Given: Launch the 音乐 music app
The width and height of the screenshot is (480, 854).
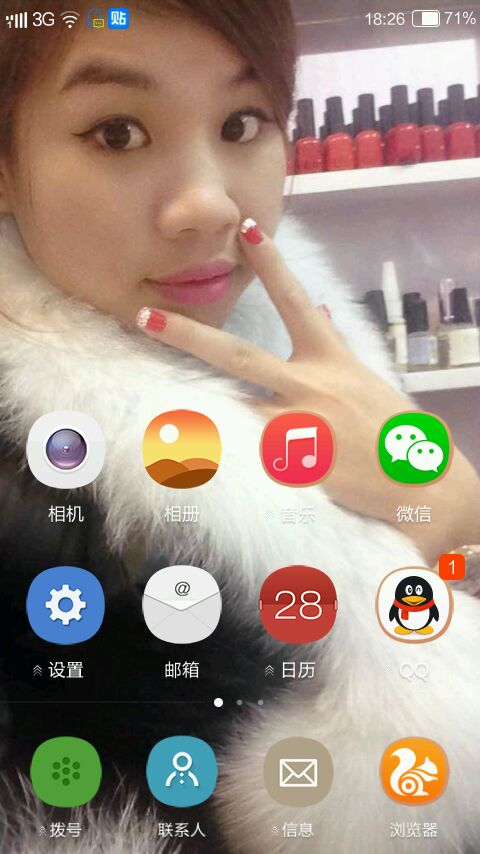Looking at the screenshot, I should (297, 449).
